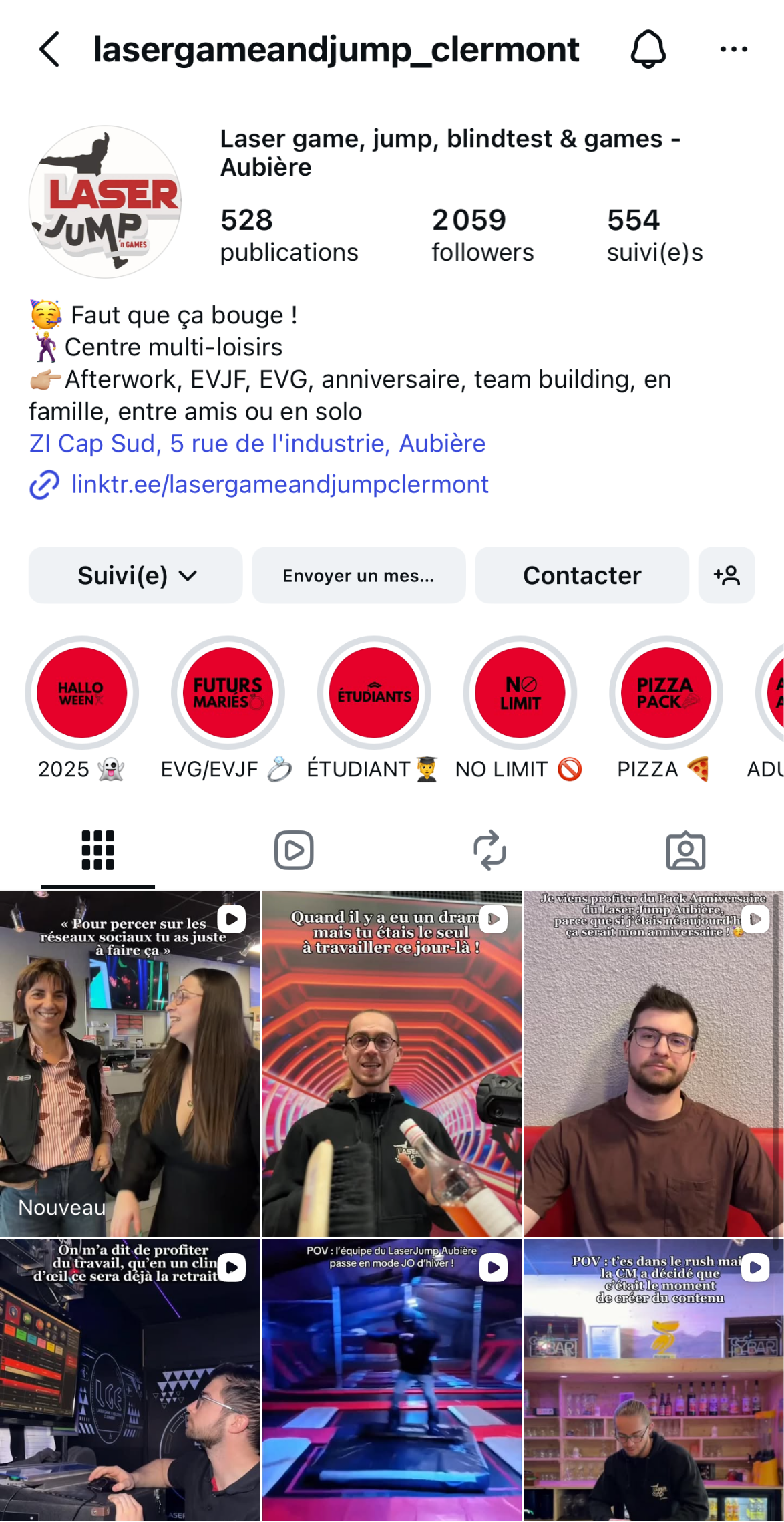Screen dimensions: 784x1522
Task: Select the ÉTUDIANT highlight
Action: 373,693
